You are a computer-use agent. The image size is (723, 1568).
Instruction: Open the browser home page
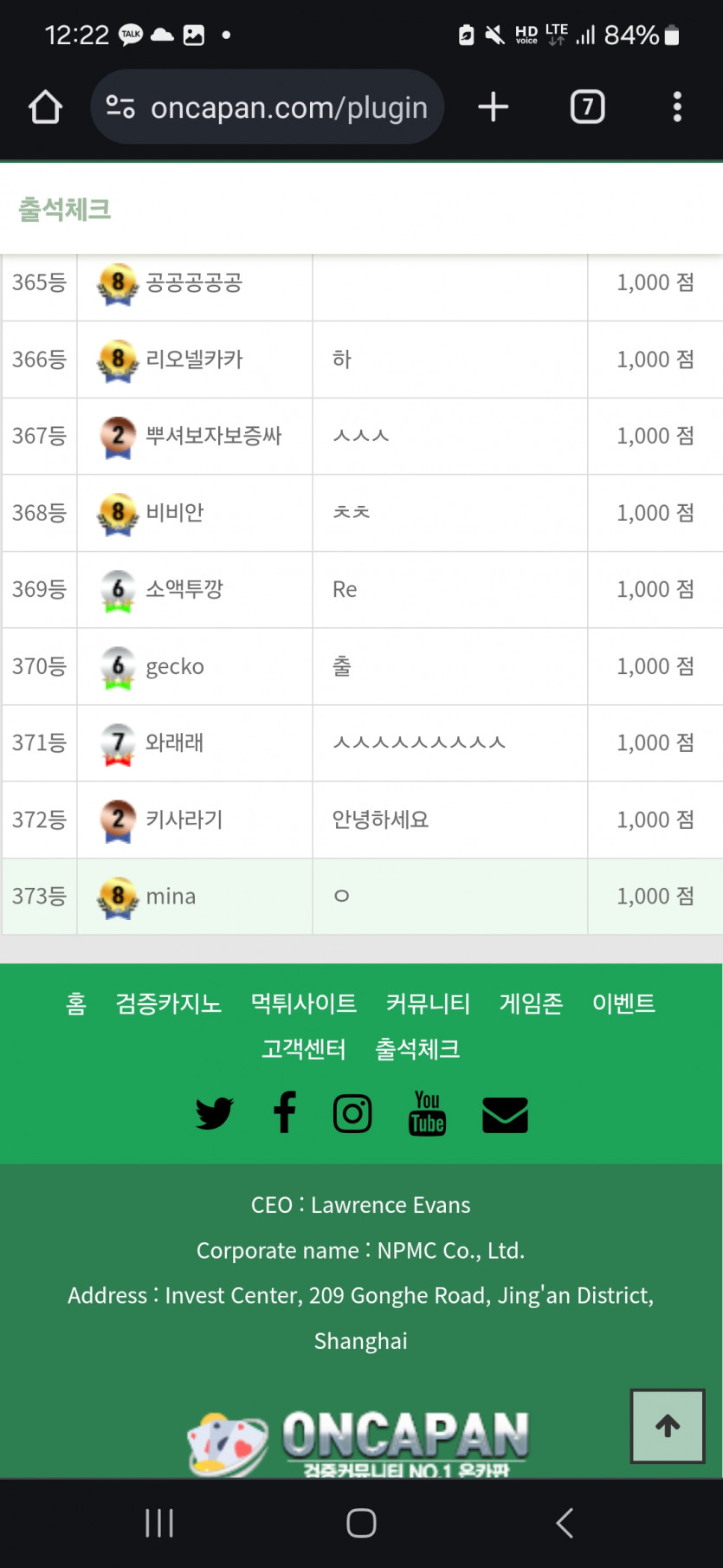[45, 107]
